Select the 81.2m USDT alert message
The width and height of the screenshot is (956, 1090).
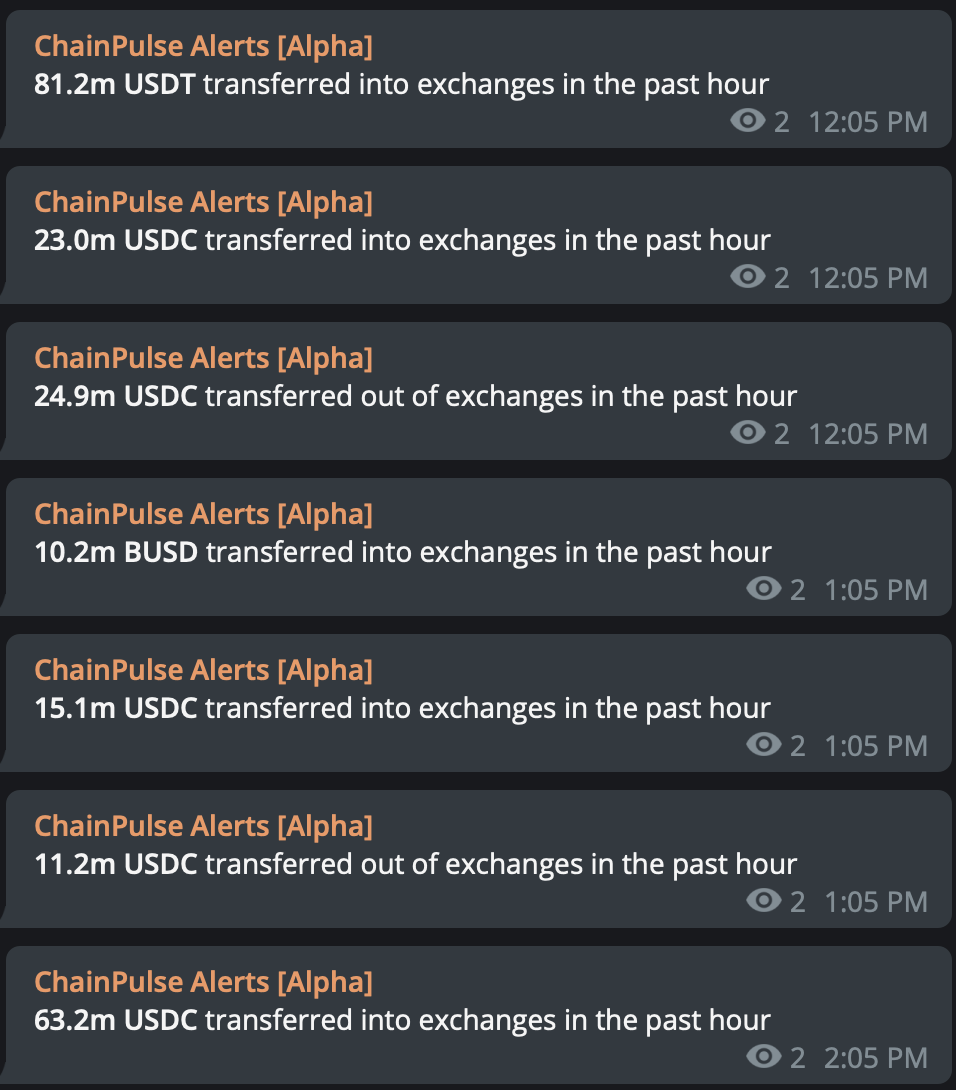click(401, 85)
